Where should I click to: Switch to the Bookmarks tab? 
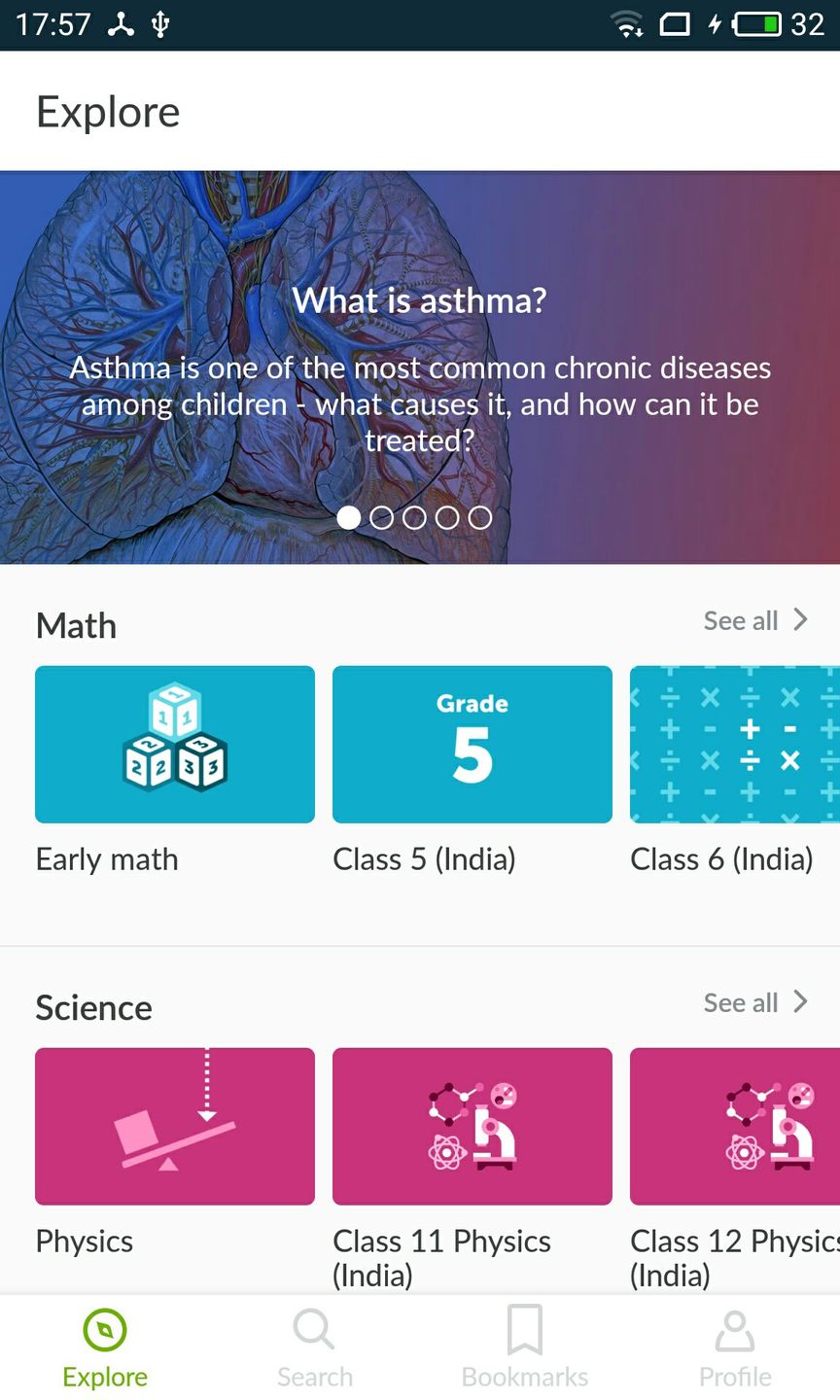pos(525,1348)
